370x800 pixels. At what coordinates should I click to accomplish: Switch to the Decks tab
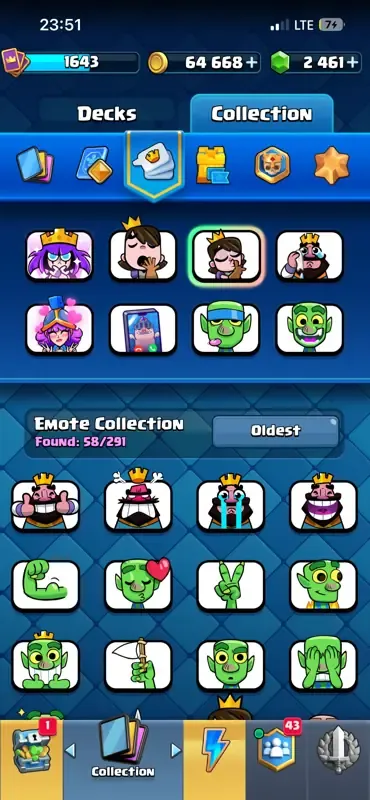tap(107, 114)
